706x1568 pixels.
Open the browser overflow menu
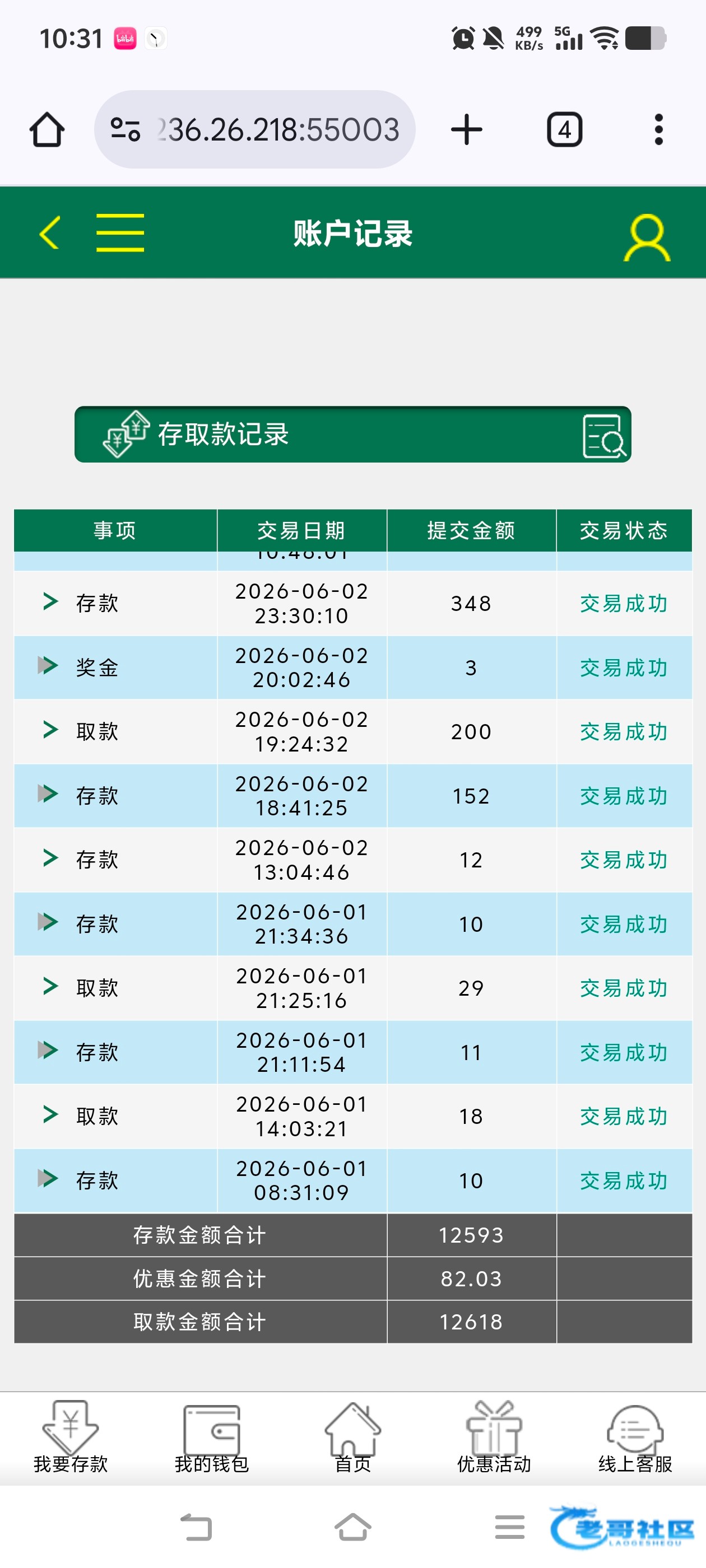[x=658, y=130]
